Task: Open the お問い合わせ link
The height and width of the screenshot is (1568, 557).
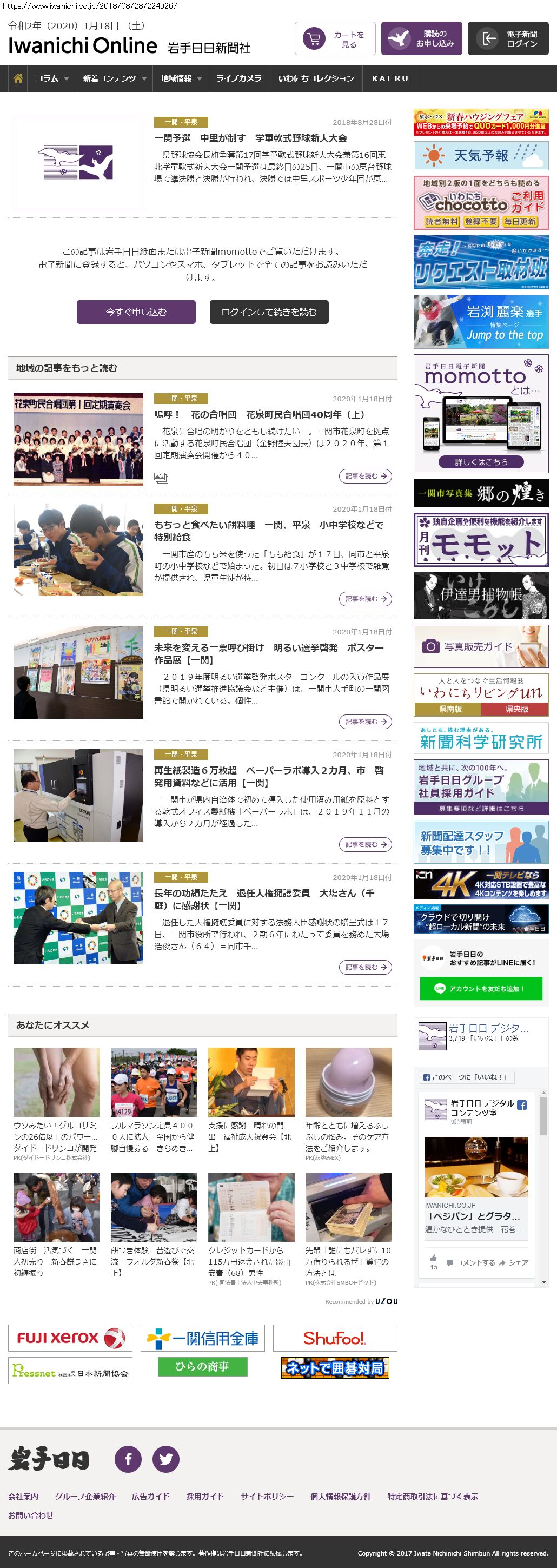Action: point(30,1515)
